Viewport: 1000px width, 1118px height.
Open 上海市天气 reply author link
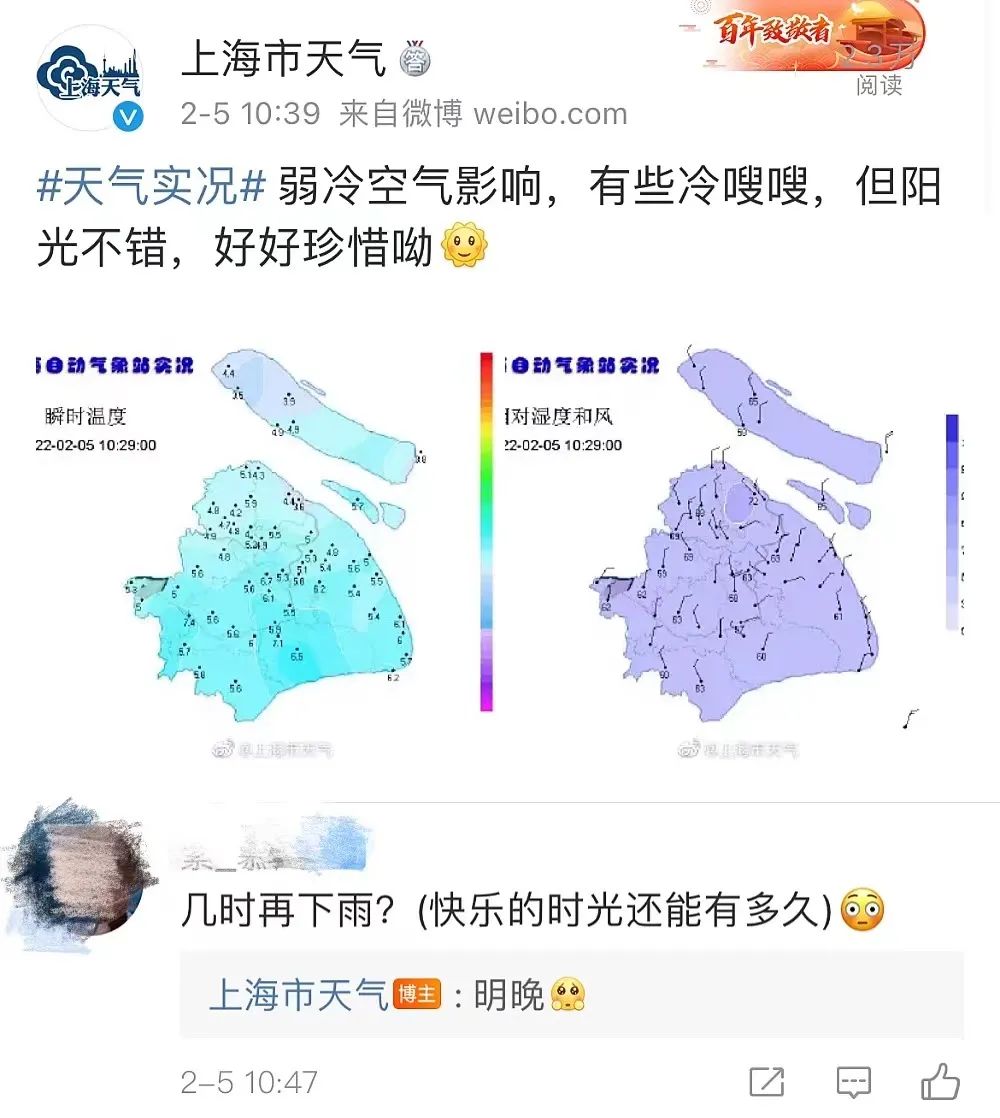298,995
